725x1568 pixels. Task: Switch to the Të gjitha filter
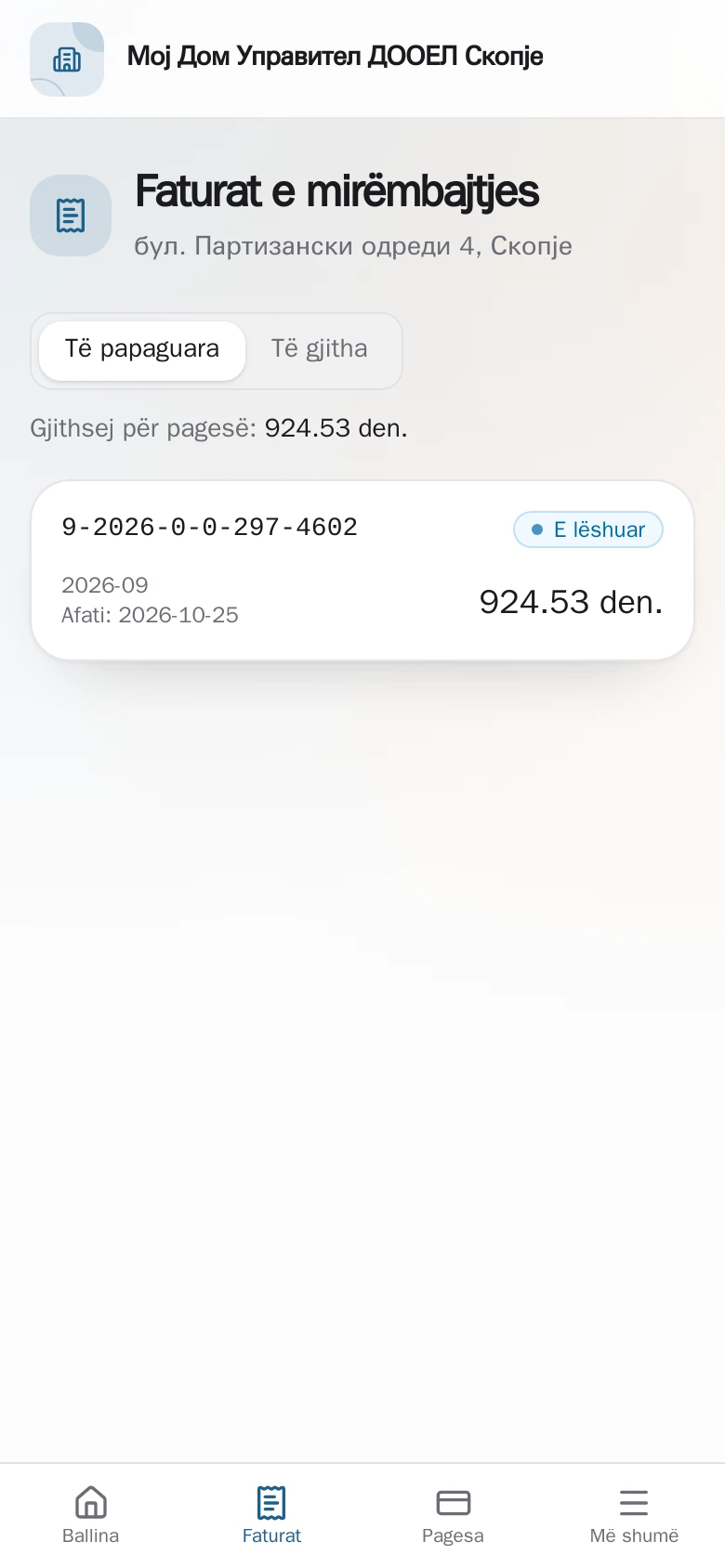point(319,350)
